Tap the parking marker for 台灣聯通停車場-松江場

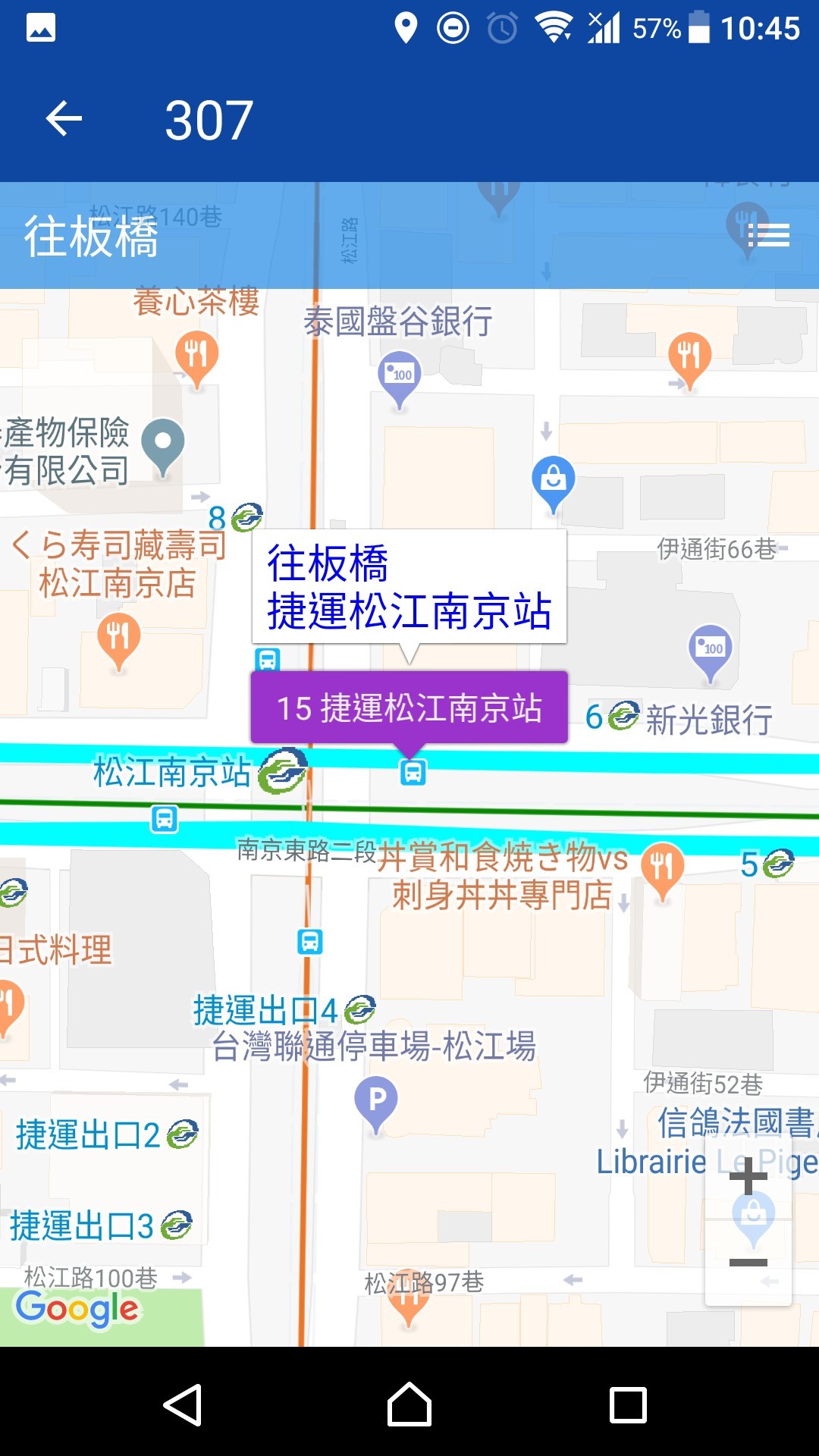pyautogui.click(x=376, y=1102)
